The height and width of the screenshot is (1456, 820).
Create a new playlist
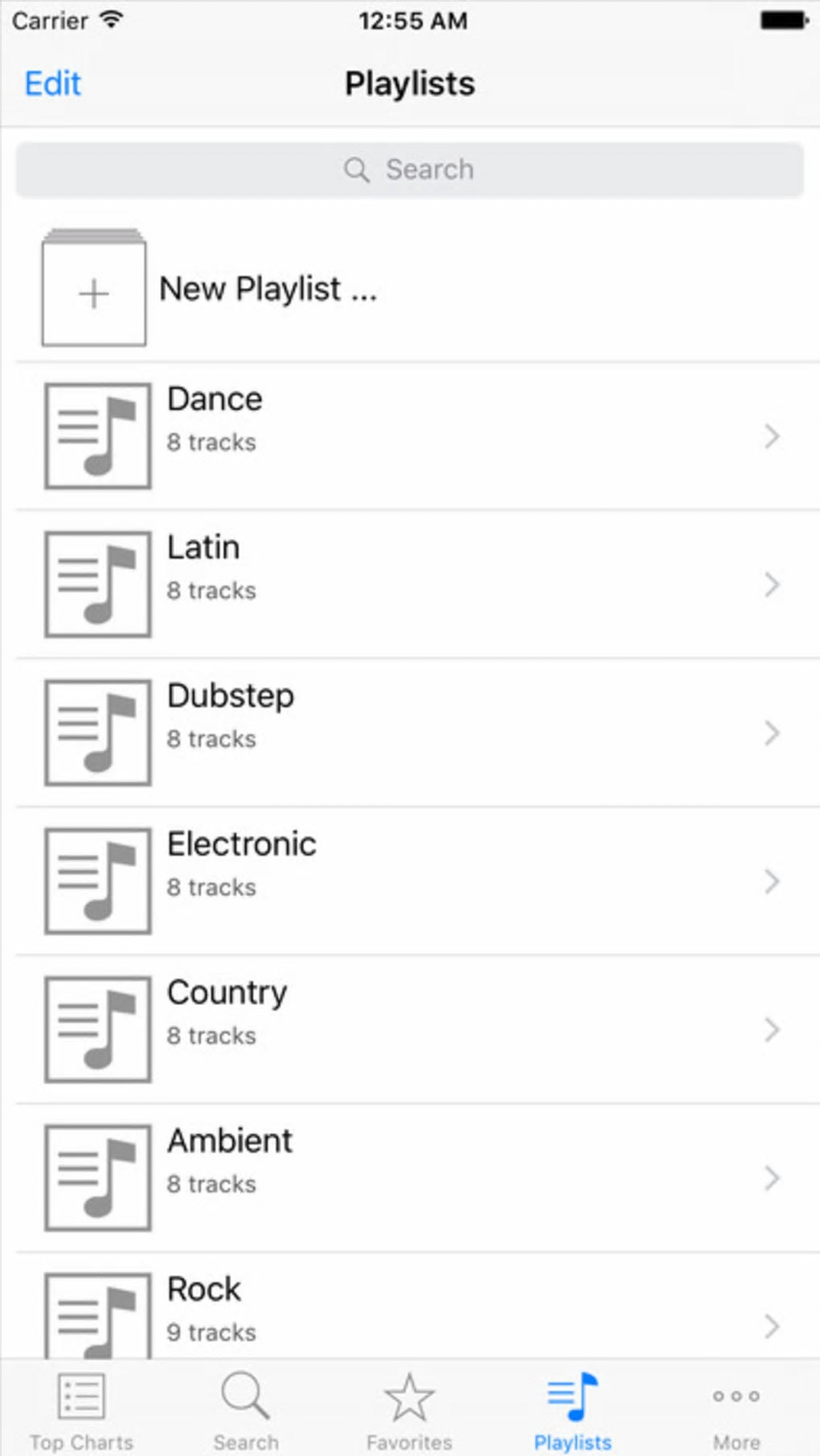click(x=268, y=289)
